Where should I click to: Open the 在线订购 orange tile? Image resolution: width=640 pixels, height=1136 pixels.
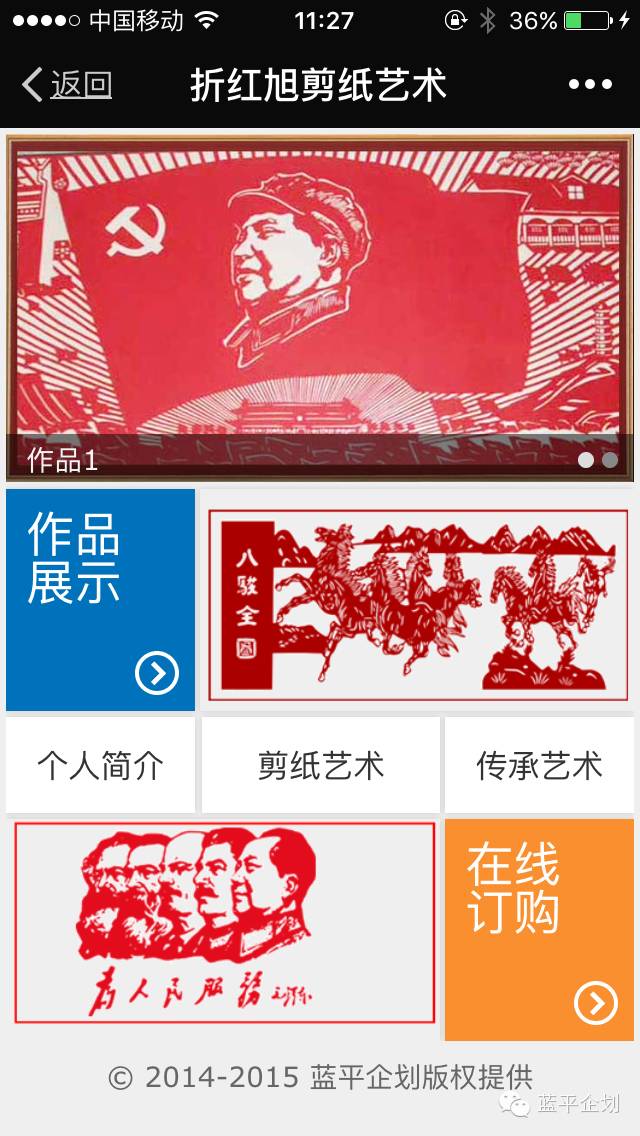[539, 930]
